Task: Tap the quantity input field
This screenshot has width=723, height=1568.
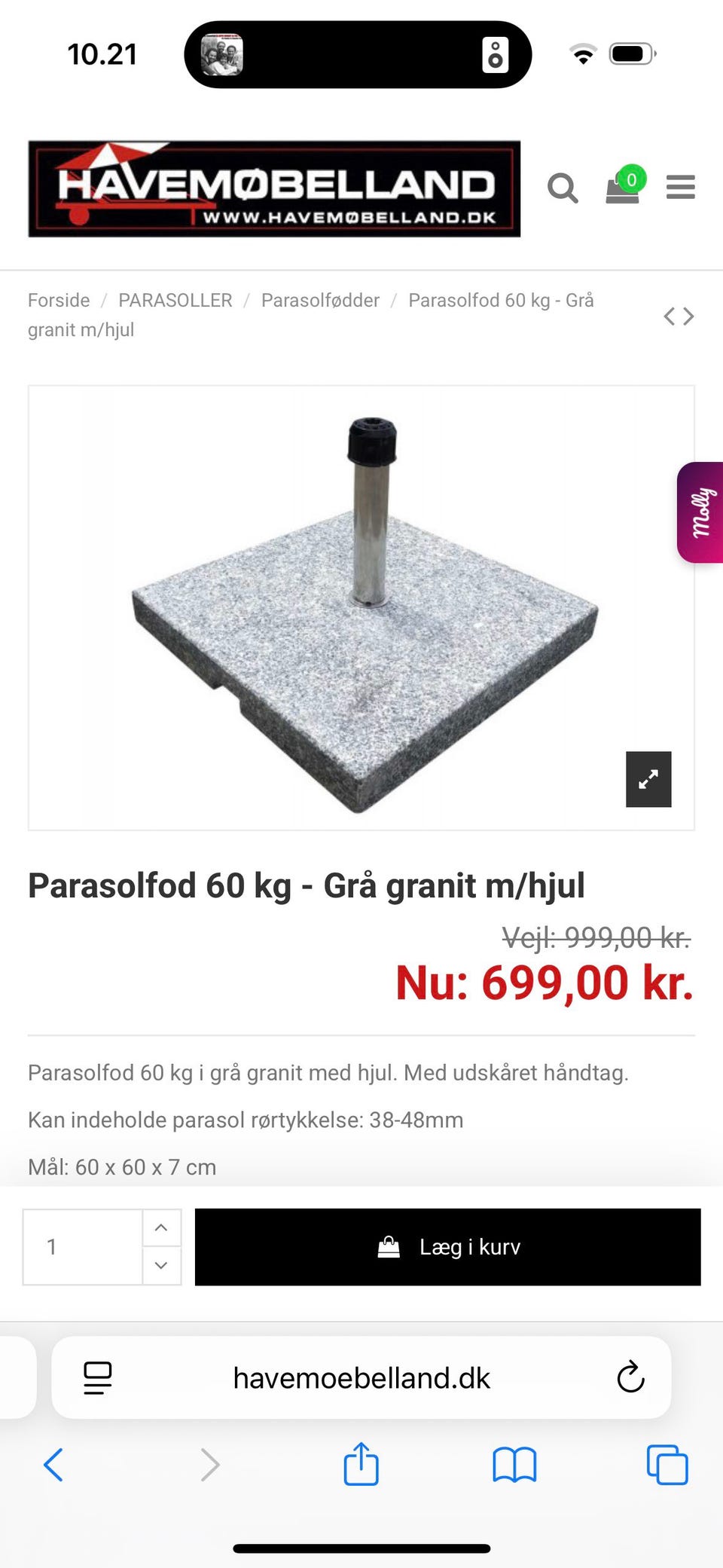Action: pyautogui.click(x=83, y=1247)
